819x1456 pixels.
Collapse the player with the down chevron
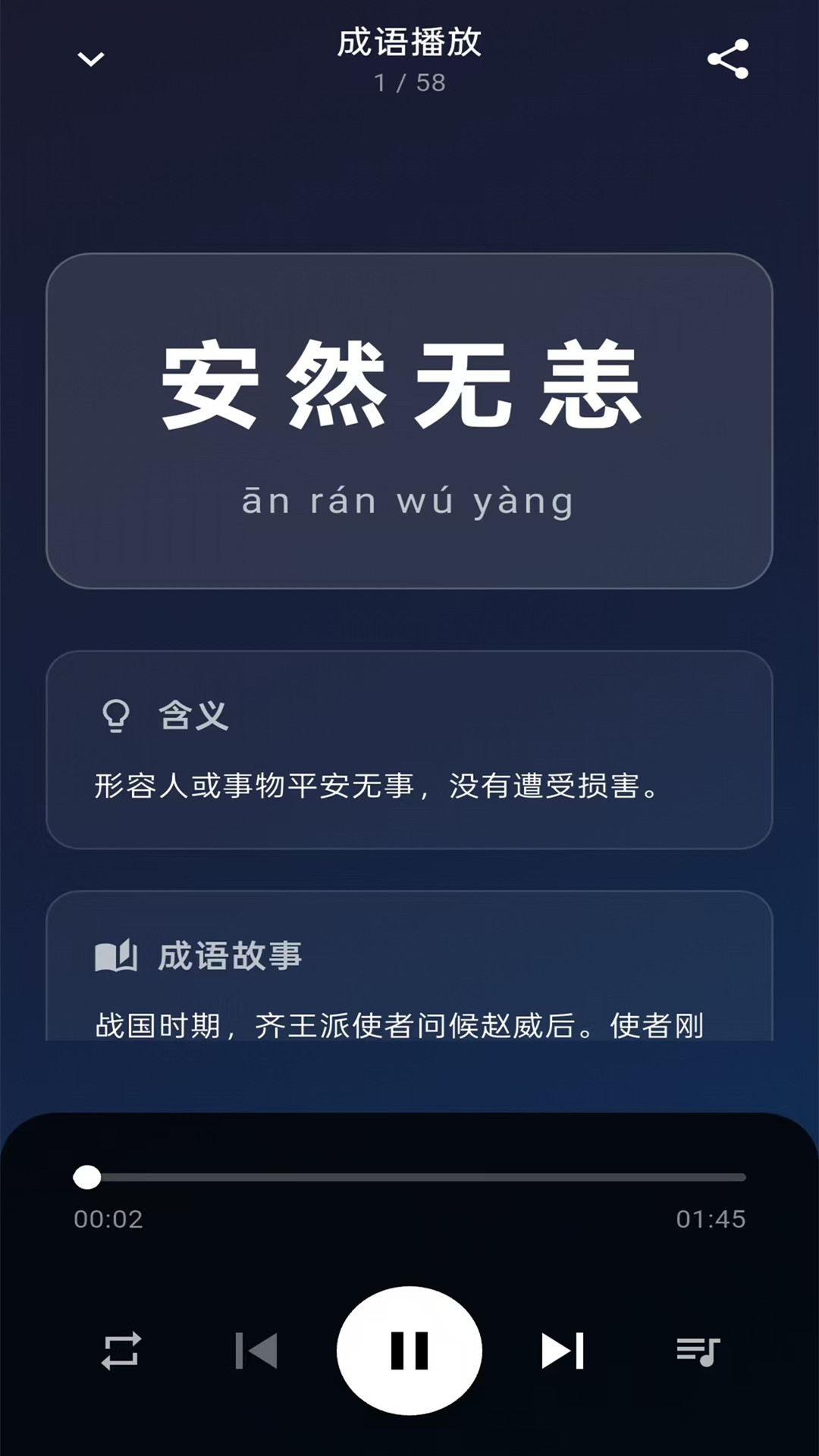[90, 59]
